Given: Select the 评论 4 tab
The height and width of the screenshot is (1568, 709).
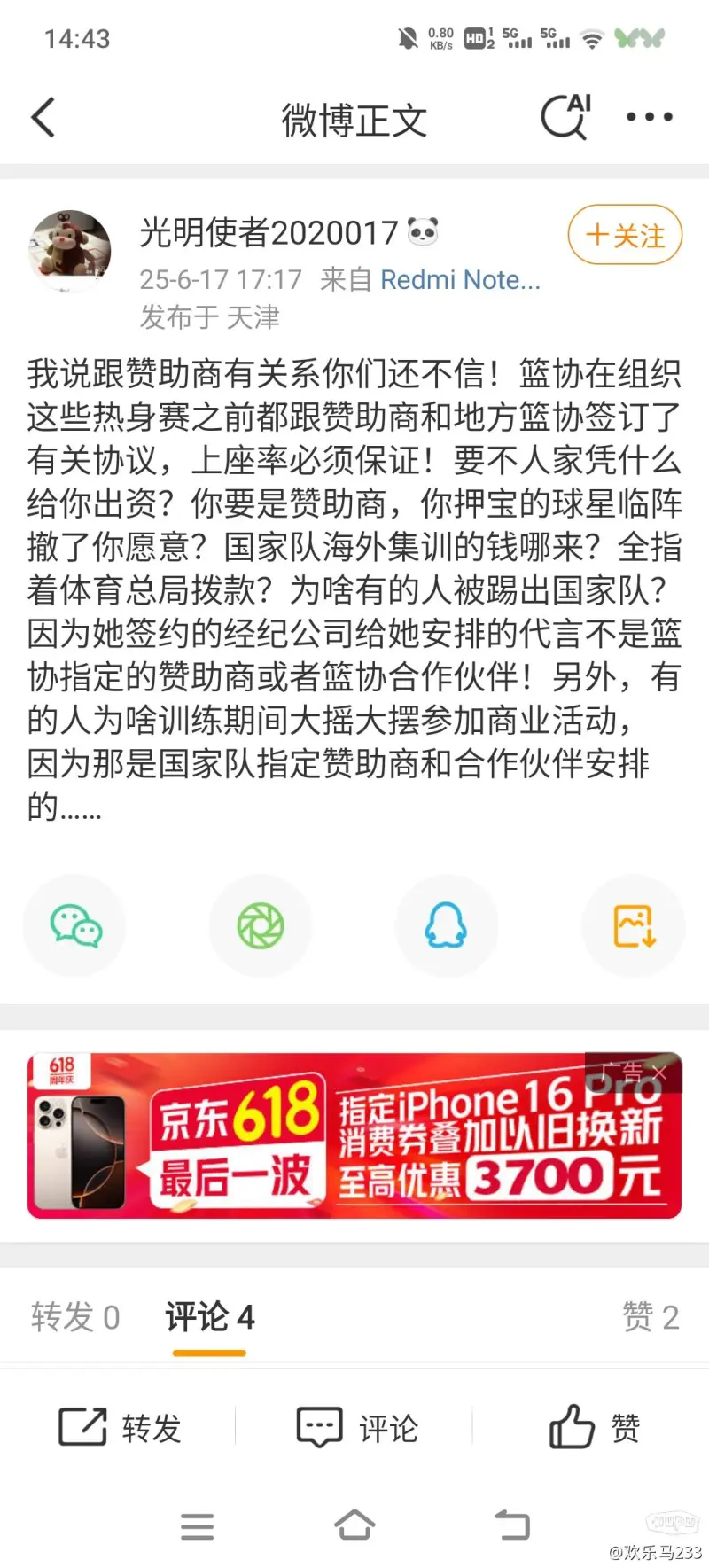Looking at the screenshot, I should (x=210, y=1317).
